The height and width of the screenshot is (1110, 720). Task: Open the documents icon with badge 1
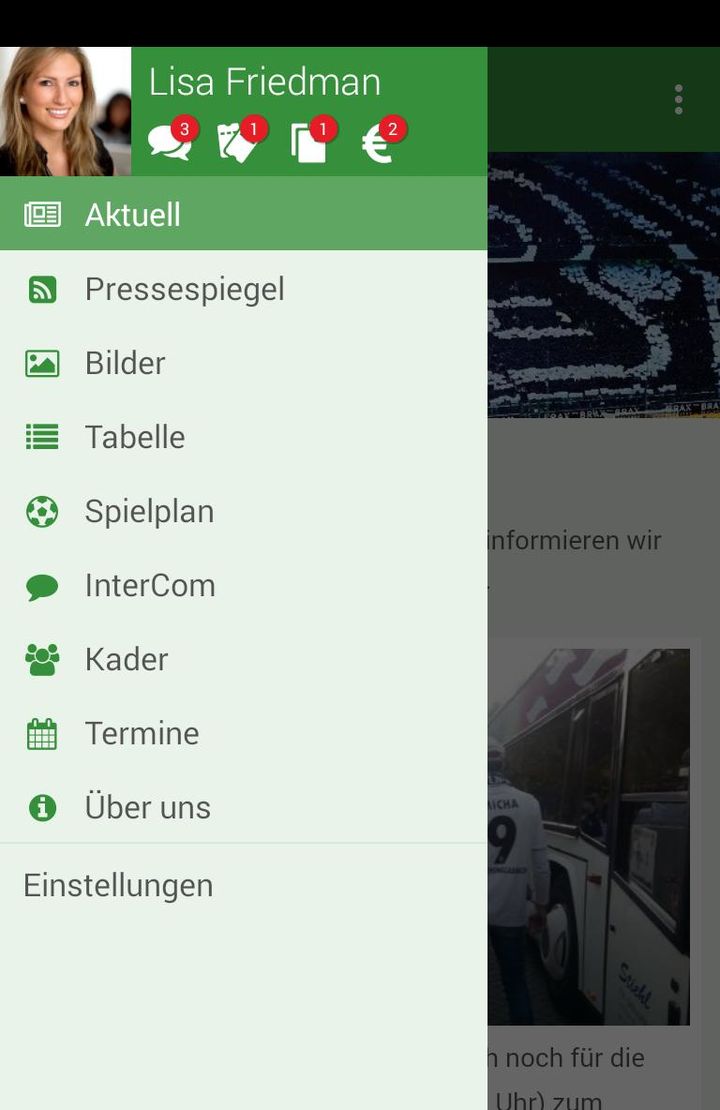click(308, 140)
